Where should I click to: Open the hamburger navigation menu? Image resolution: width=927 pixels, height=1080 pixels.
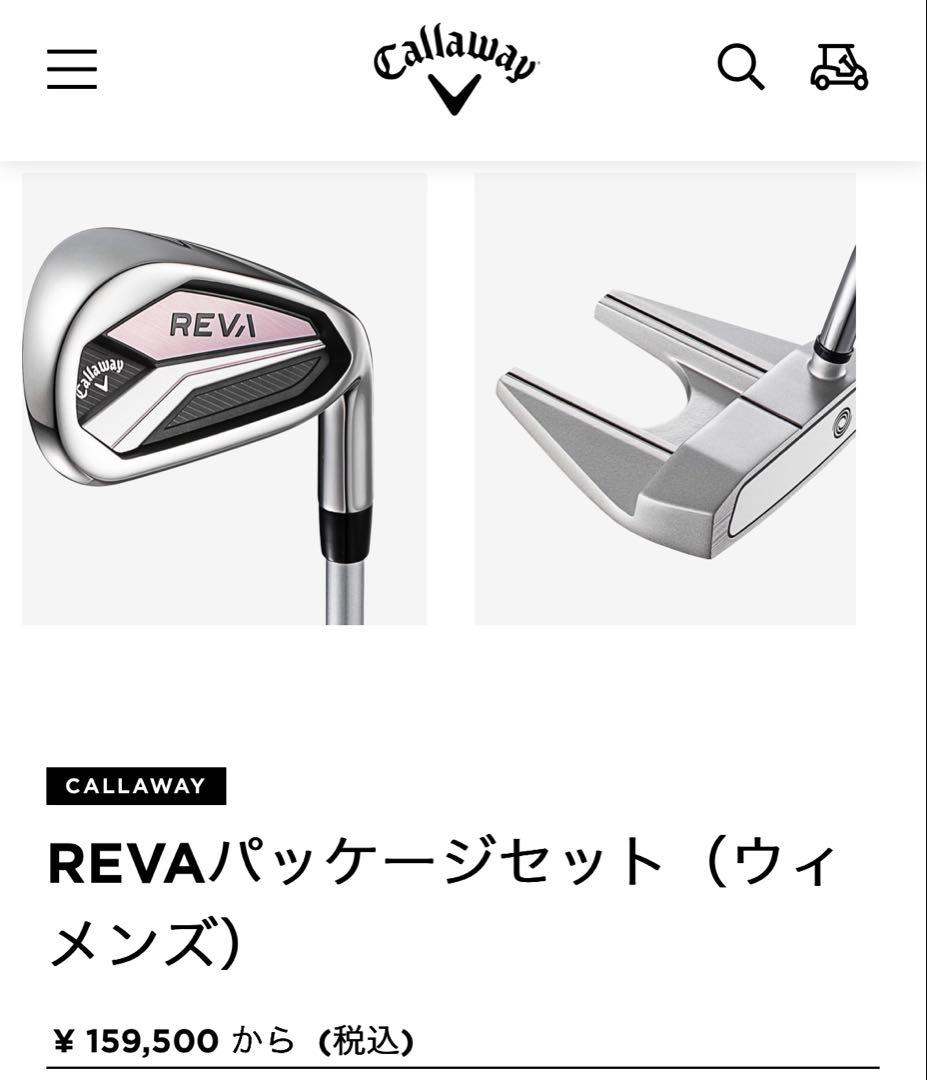70,70
